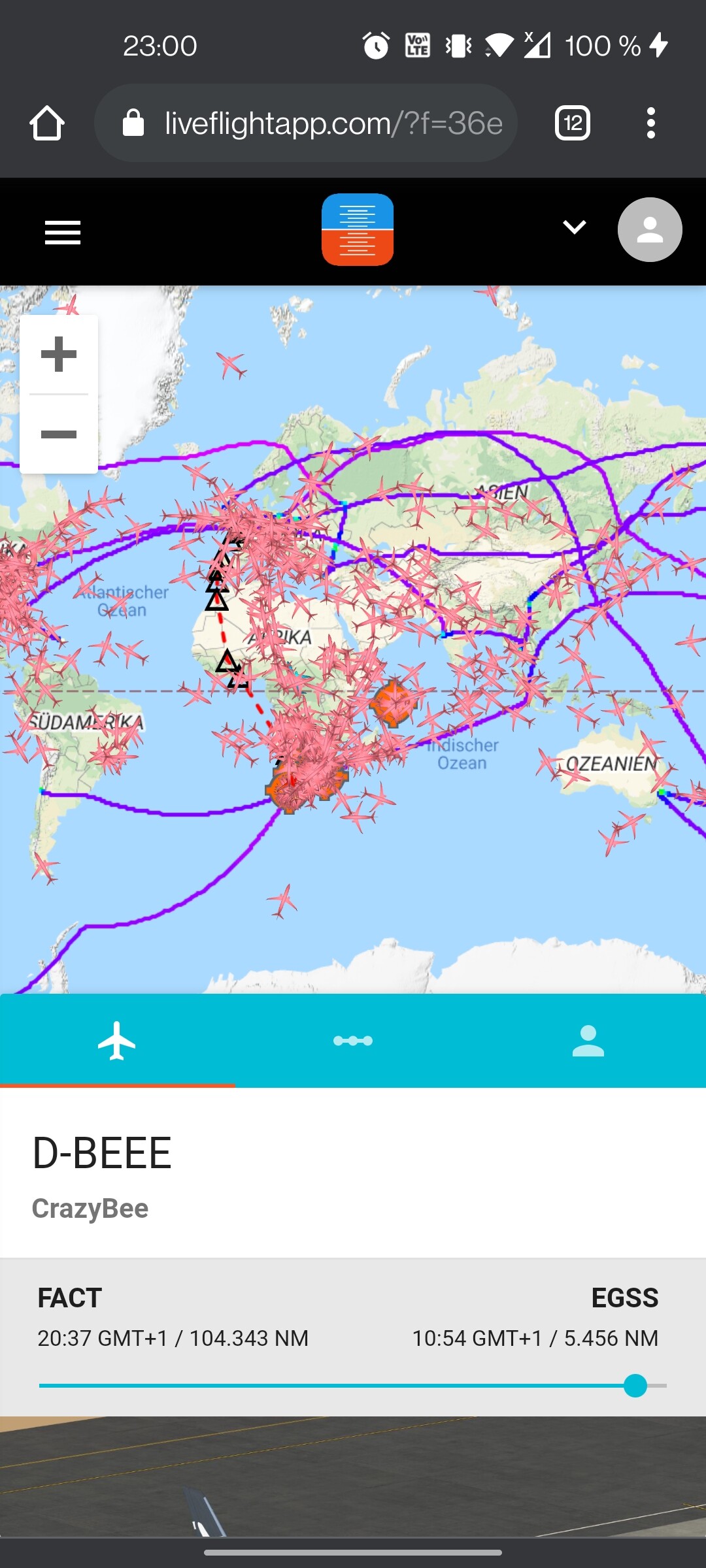Switch to the route waypoints tab
This screenshot has height=1568, width=706.
[x=353, y=1040]
